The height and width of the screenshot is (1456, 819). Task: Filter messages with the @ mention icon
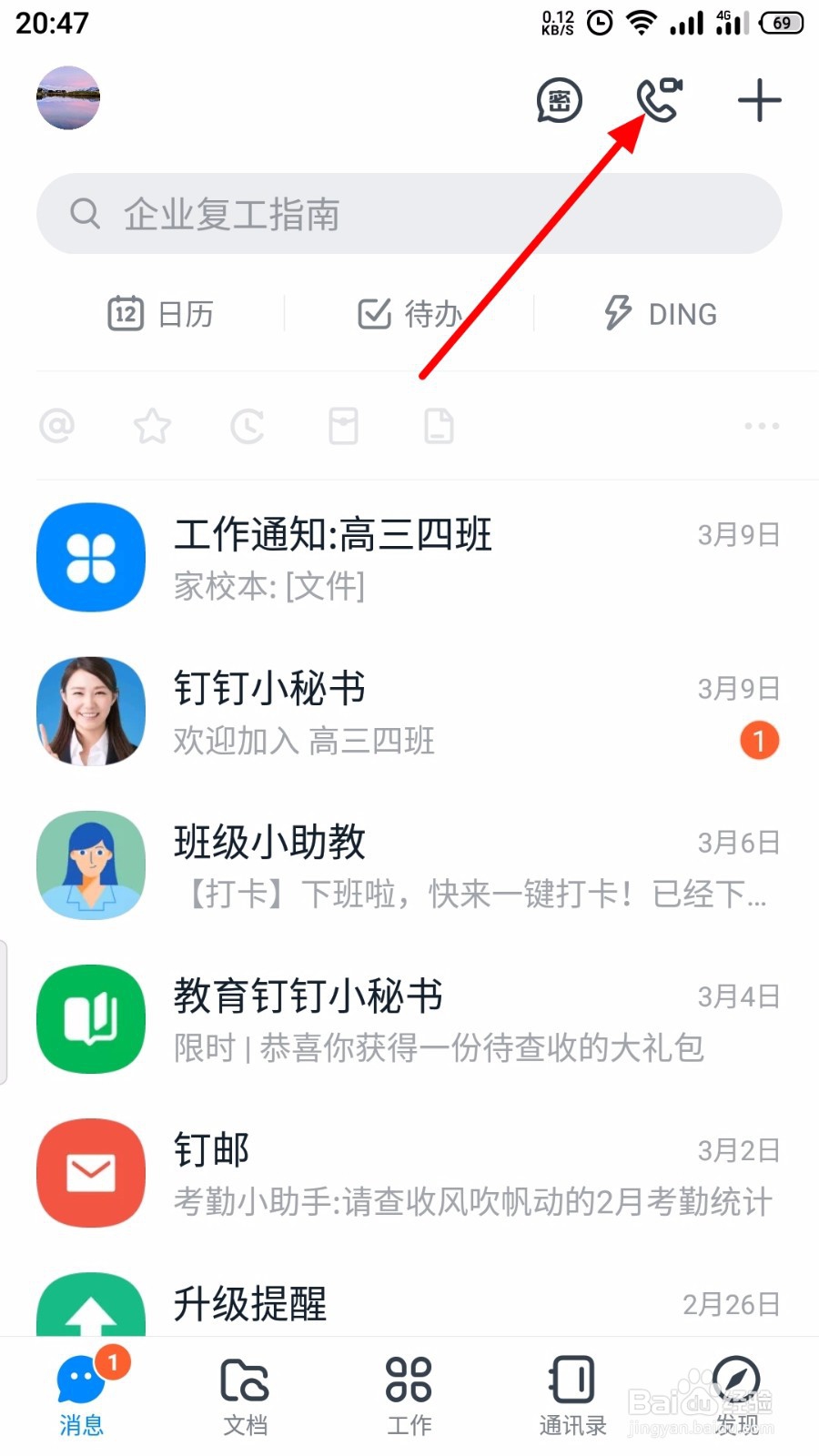click(x=57, y=425)
